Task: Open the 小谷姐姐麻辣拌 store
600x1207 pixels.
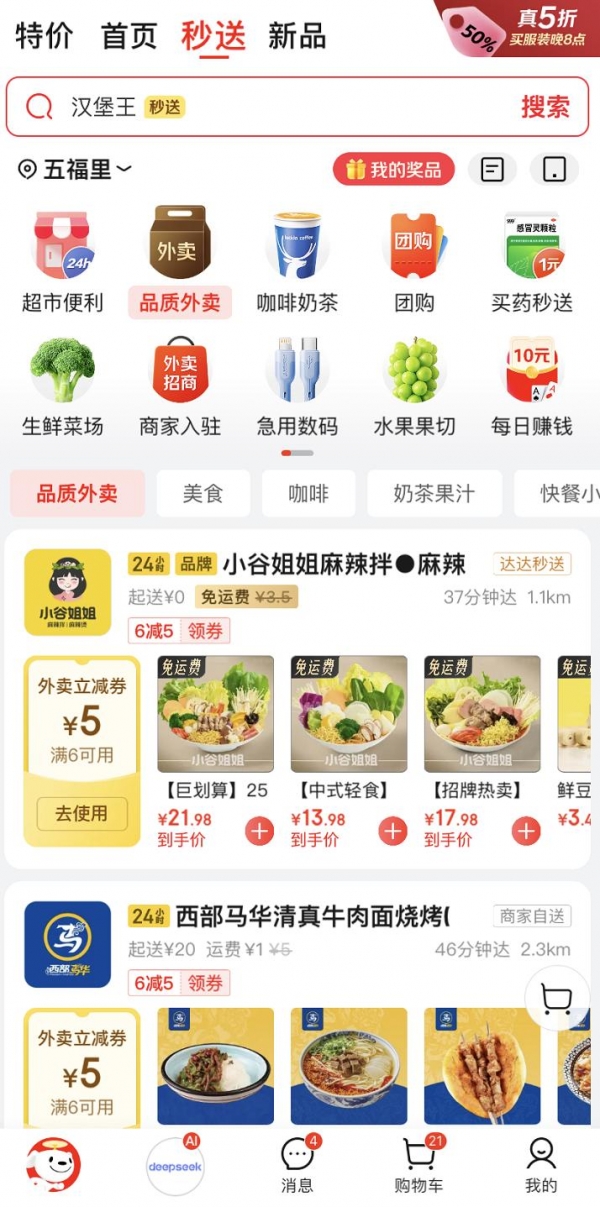Action: pyautogui.click(x=344, y=564)
